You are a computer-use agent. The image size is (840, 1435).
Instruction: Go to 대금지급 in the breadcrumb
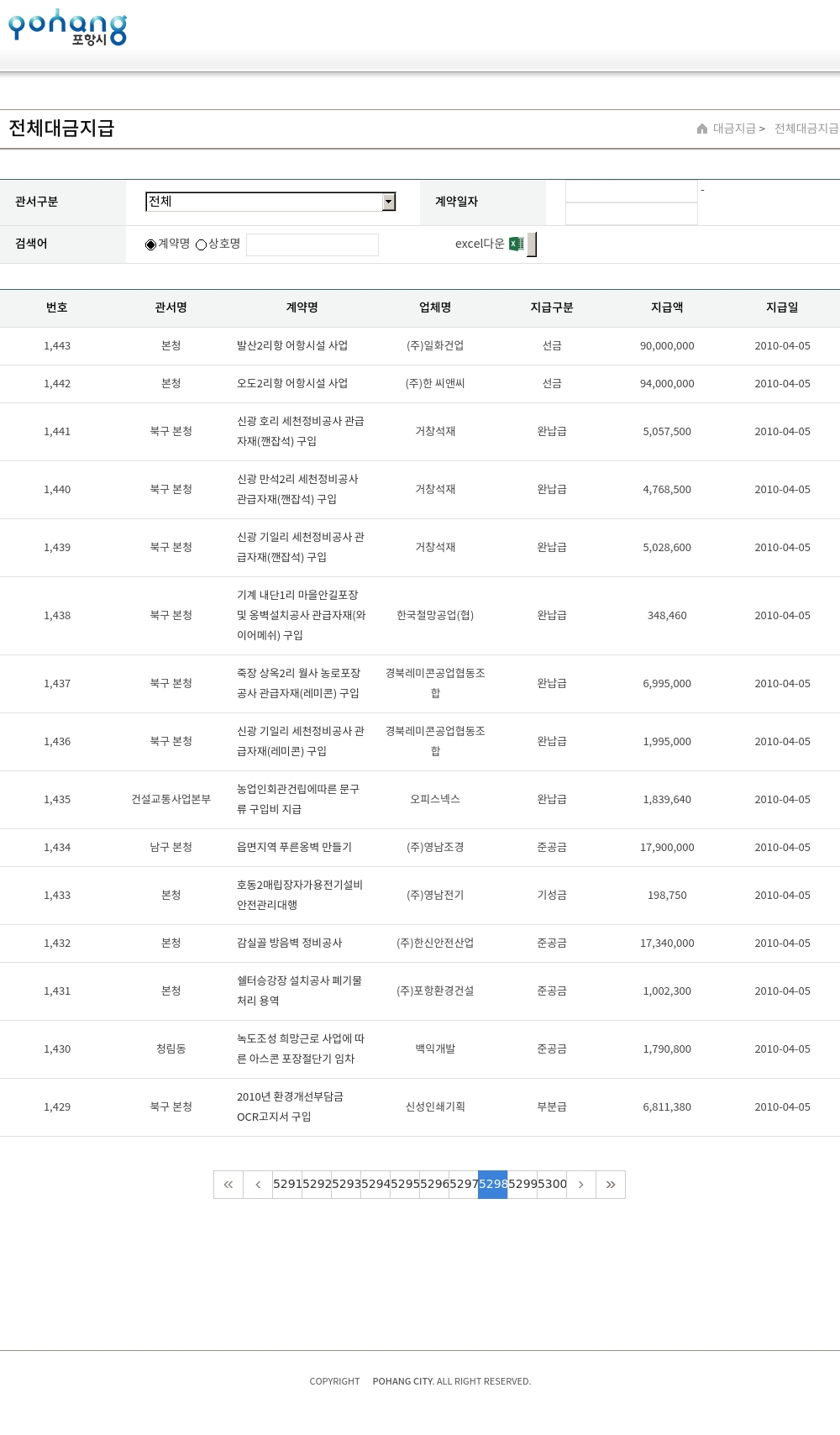coord(733,129)
